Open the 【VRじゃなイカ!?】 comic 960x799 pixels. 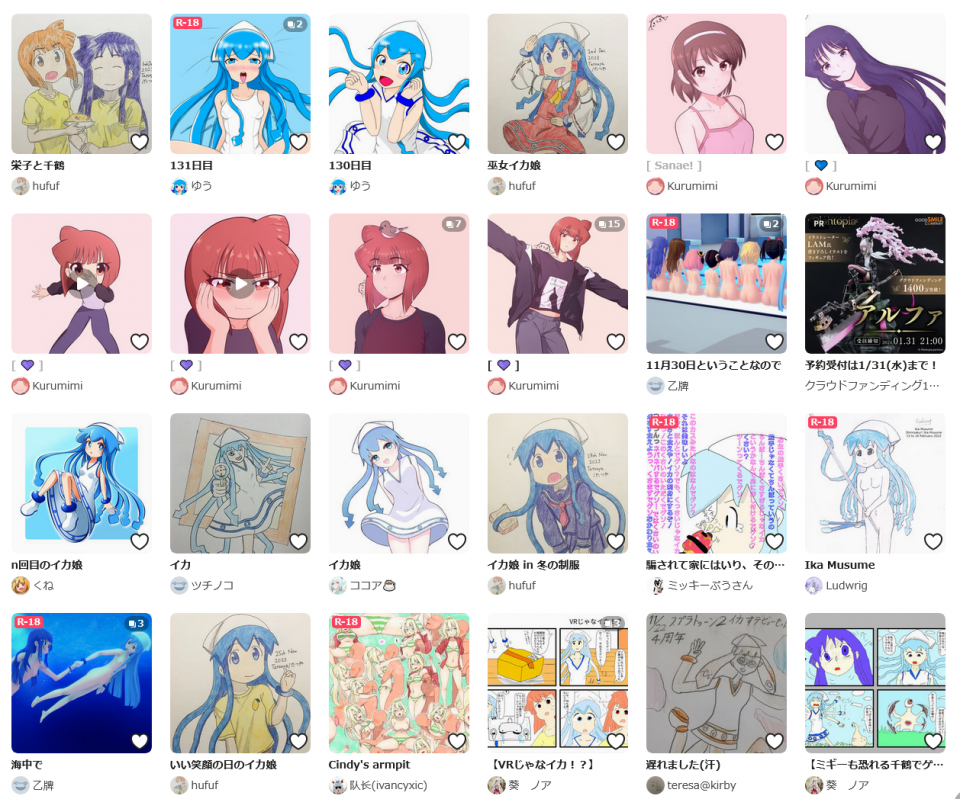pos(557,683)
